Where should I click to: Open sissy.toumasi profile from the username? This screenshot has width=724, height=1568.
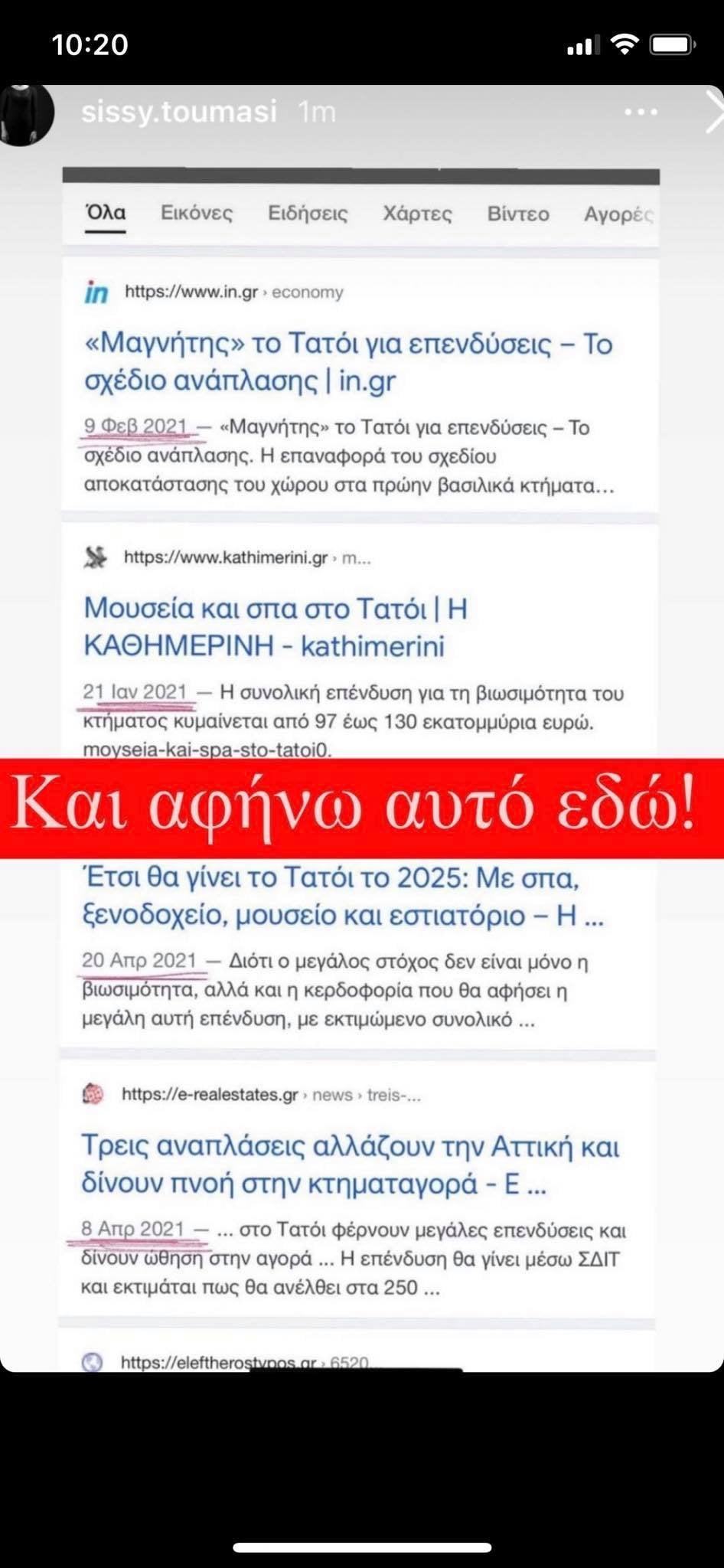pos(179,112)
